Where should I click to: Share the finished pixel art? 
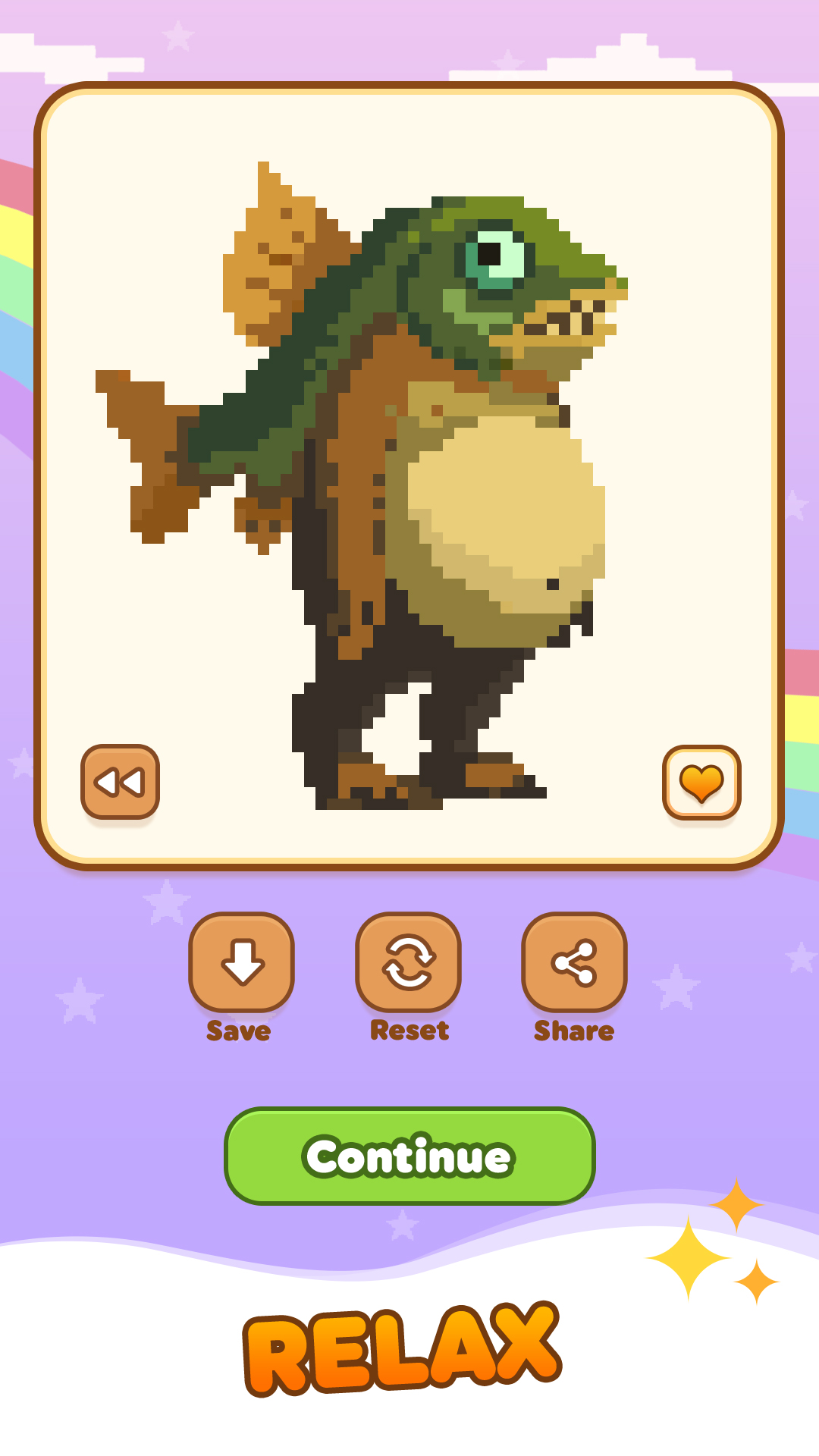[574, 962]
